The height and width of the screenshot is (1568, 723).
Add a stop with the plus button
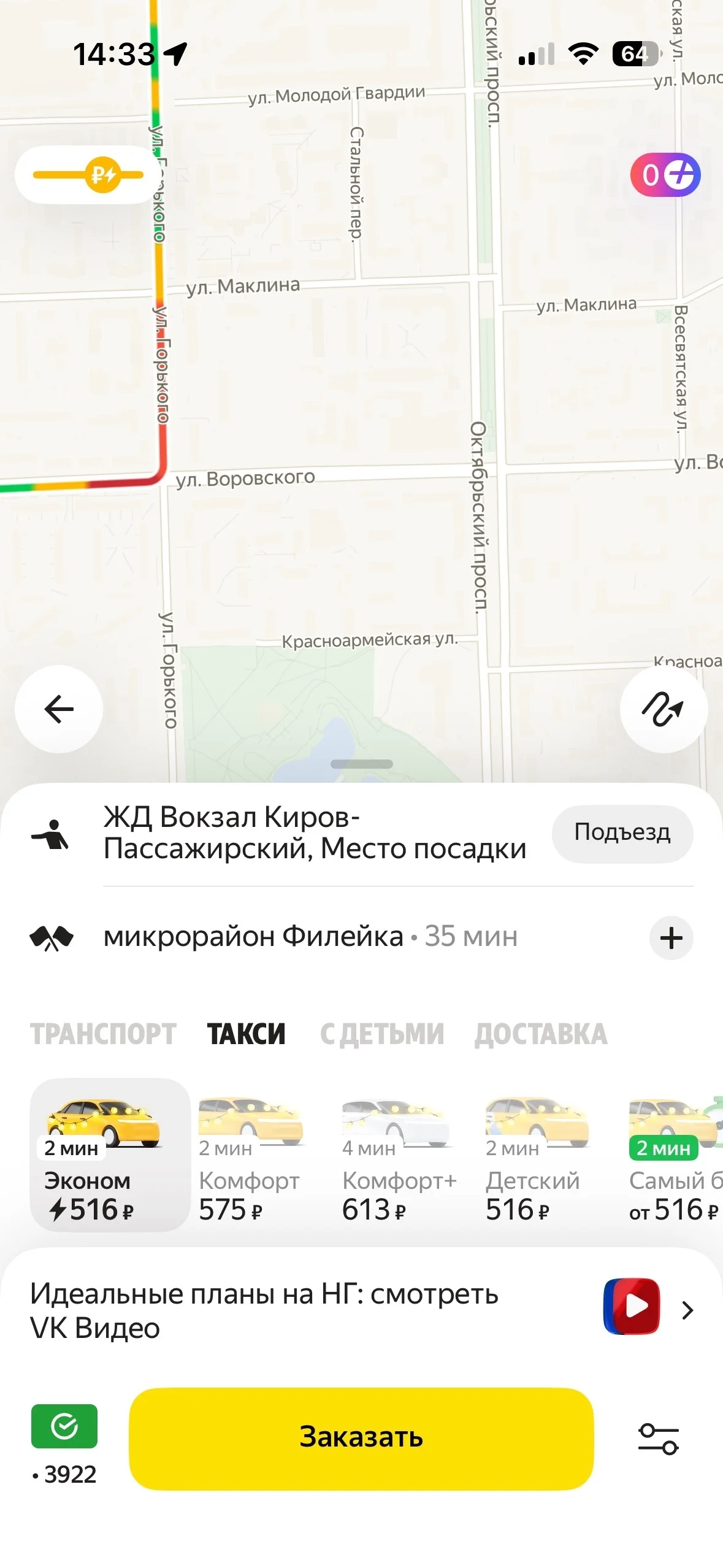coord(671,938)
